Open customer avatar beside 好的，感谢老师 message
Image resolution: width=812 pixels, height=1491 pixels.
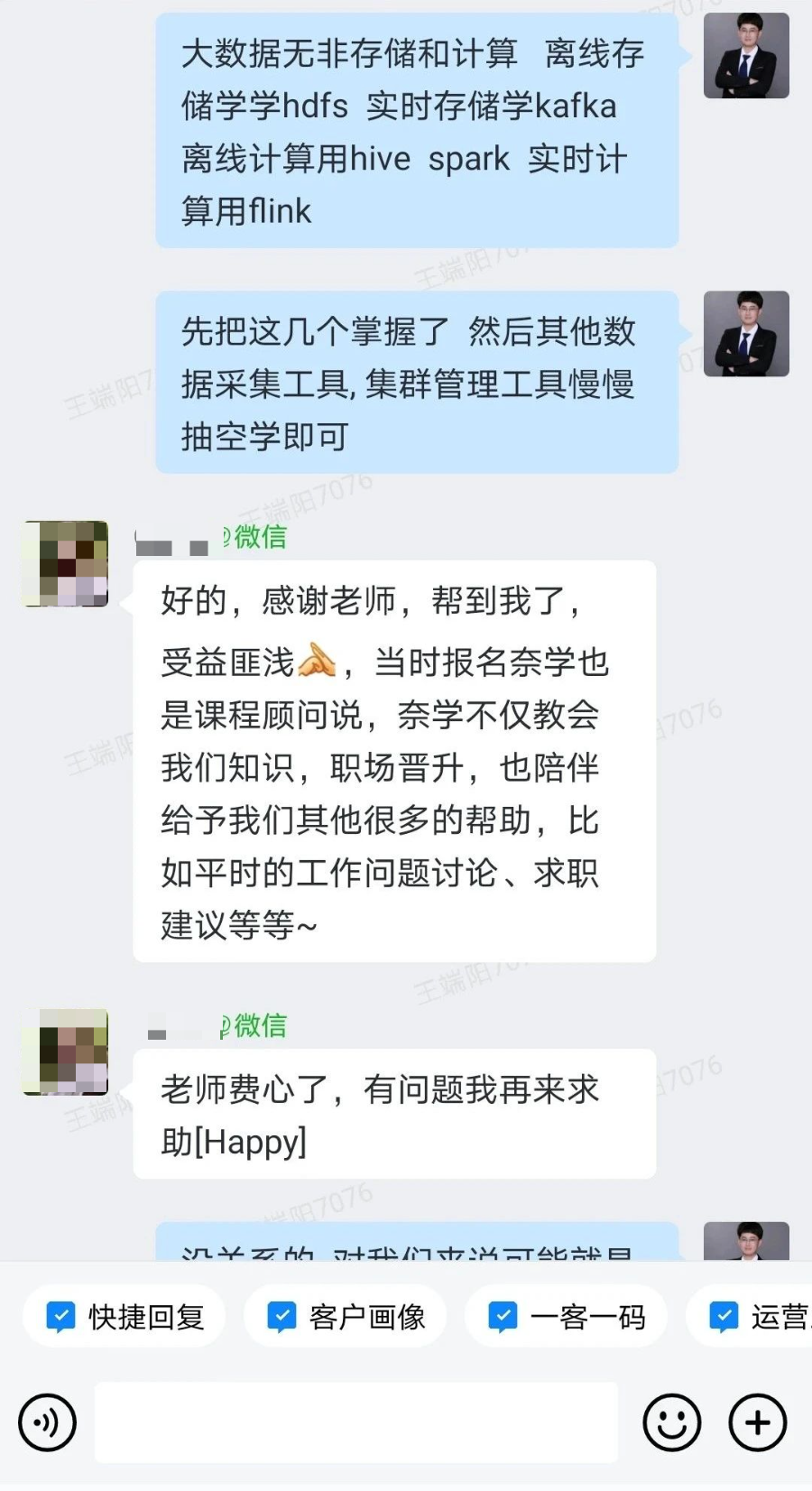click(x=66, y=563)
